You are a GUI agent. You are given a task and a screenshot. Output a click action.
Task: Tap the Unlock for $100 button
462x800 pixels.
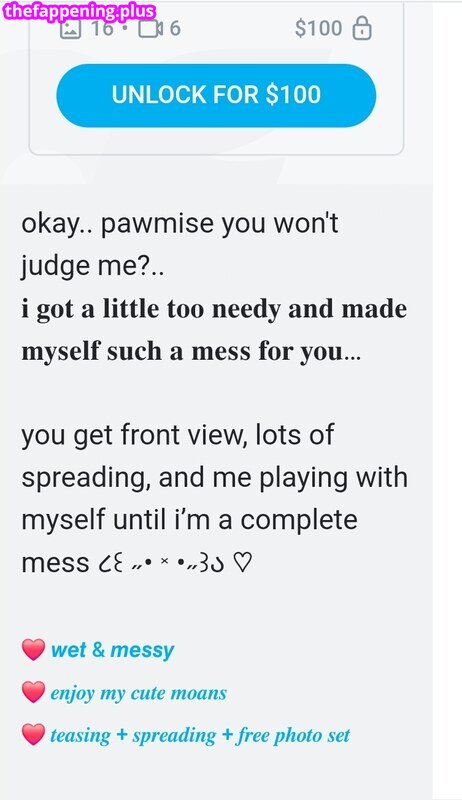tap(216, 95)
